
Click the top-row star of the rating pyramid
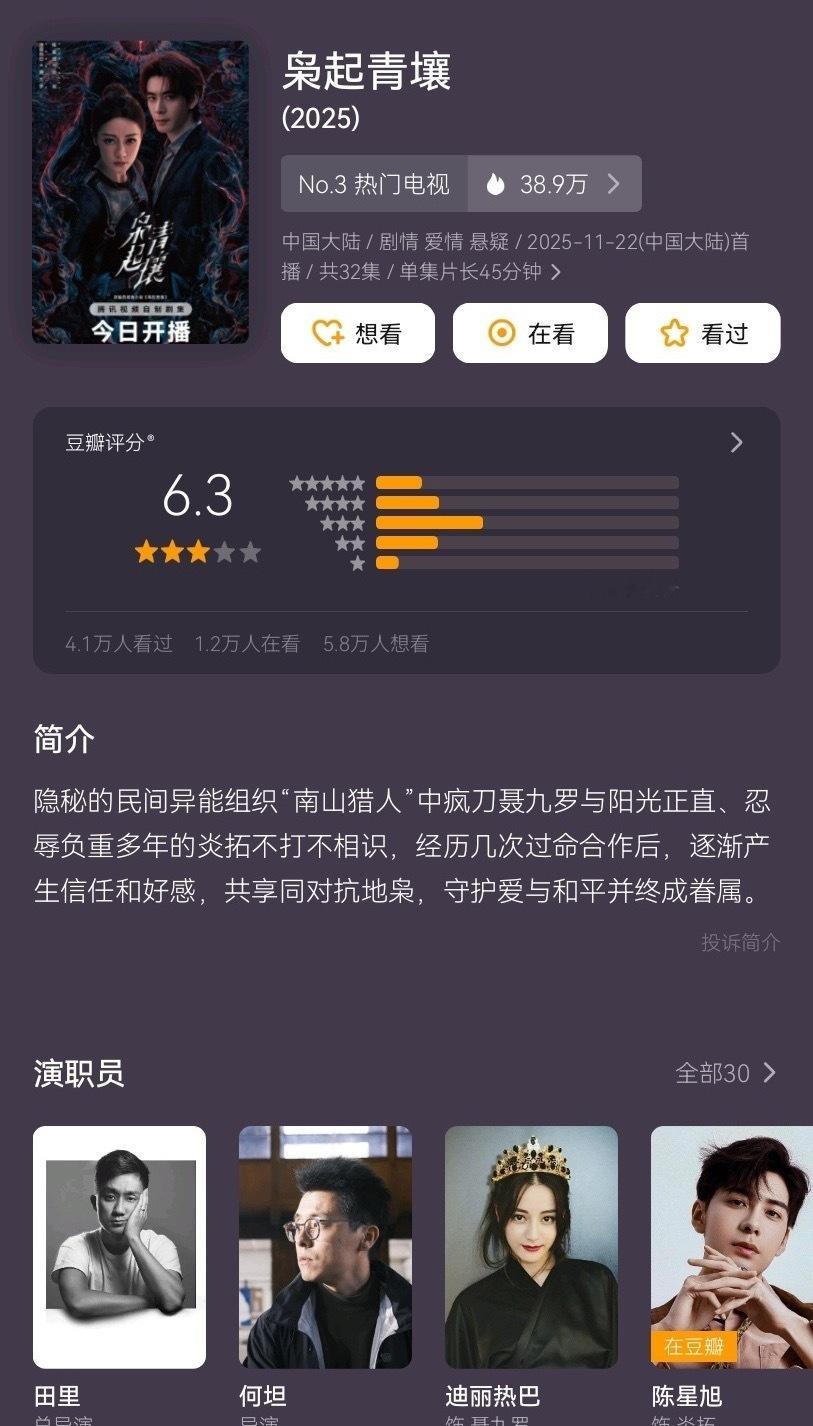coord(327,482)
